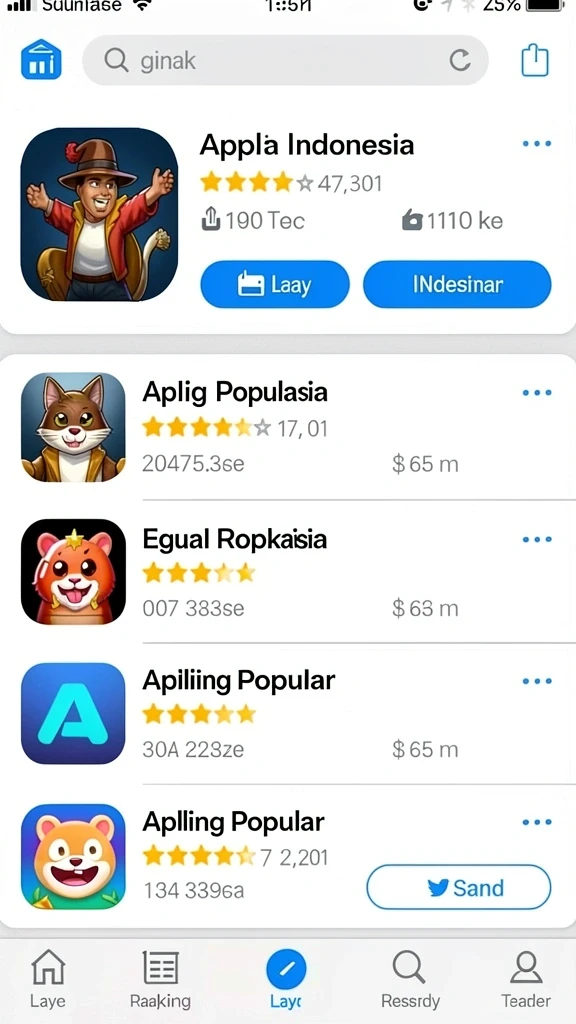Reload using the icon in the search field
This screenshot has width=576, height=1024.
point(460,61)
